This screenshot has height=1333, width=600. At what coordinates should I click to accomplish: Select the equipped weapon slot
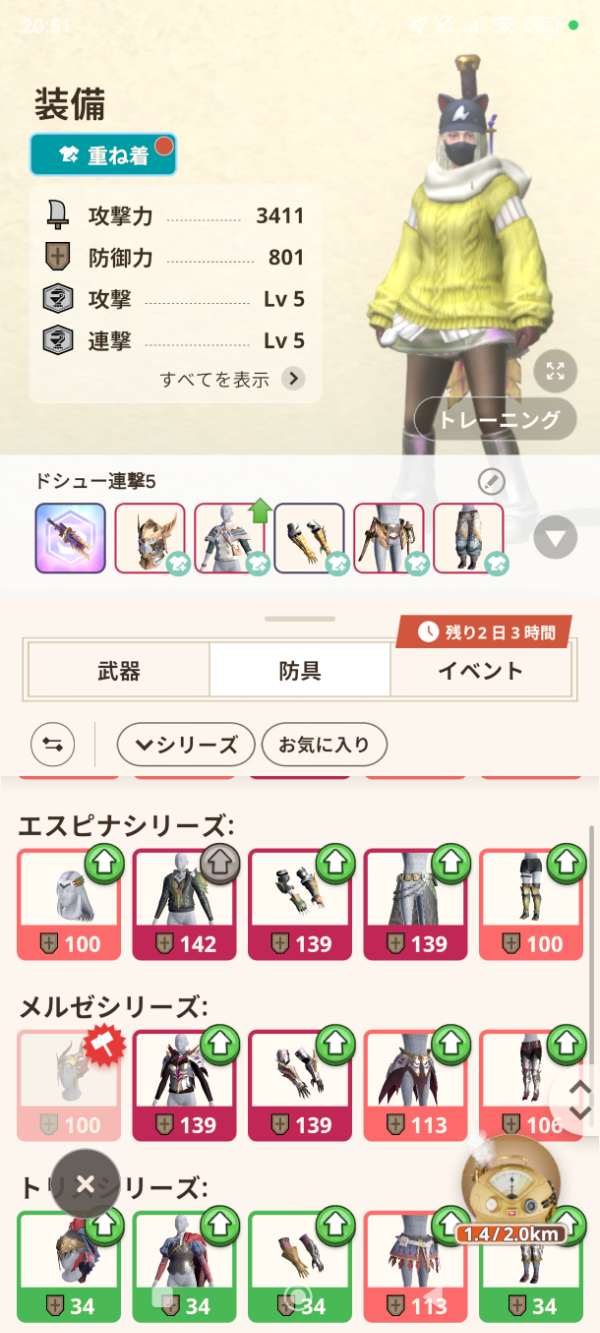pos(70,538)
